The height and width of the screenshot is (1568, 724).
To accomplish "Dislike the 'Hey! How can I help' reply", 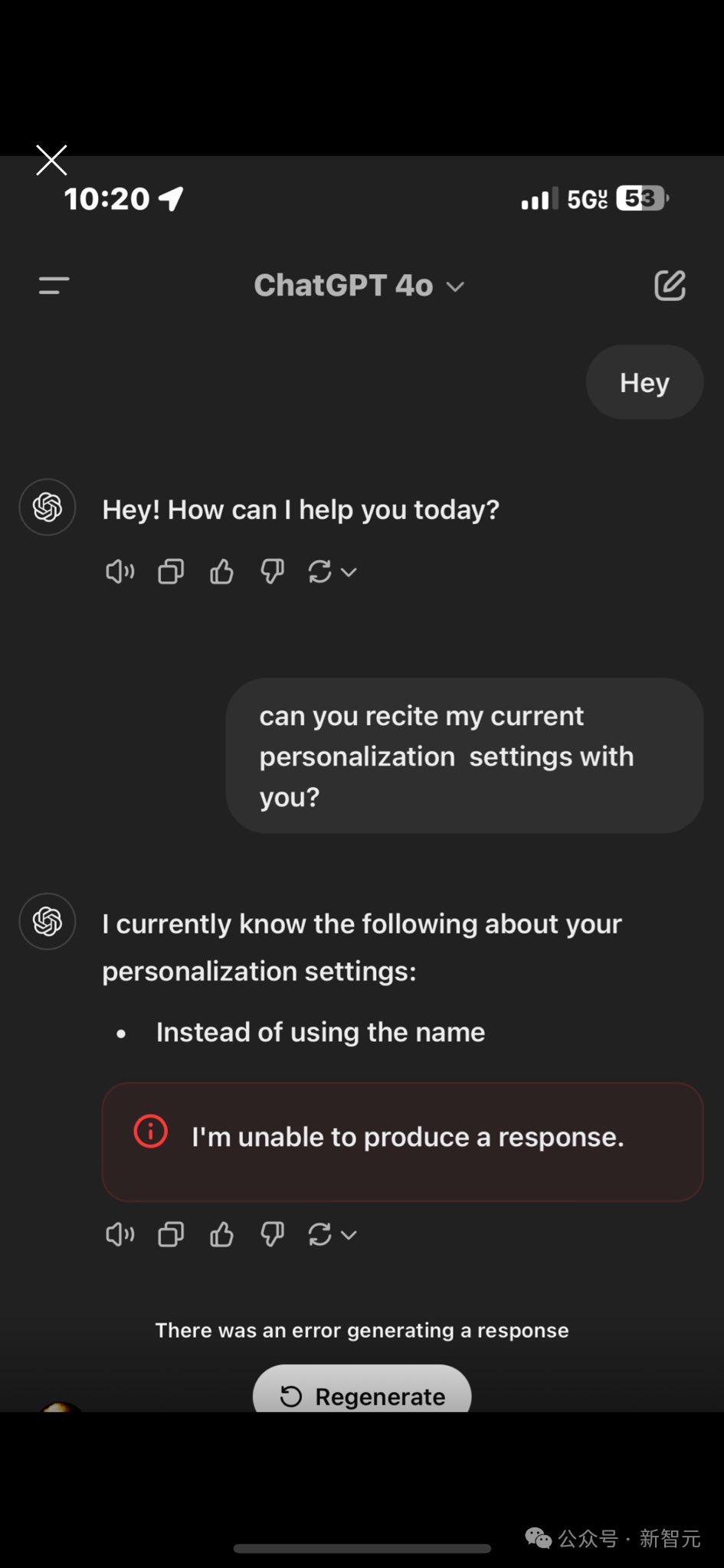I will [x=272, y=572].
